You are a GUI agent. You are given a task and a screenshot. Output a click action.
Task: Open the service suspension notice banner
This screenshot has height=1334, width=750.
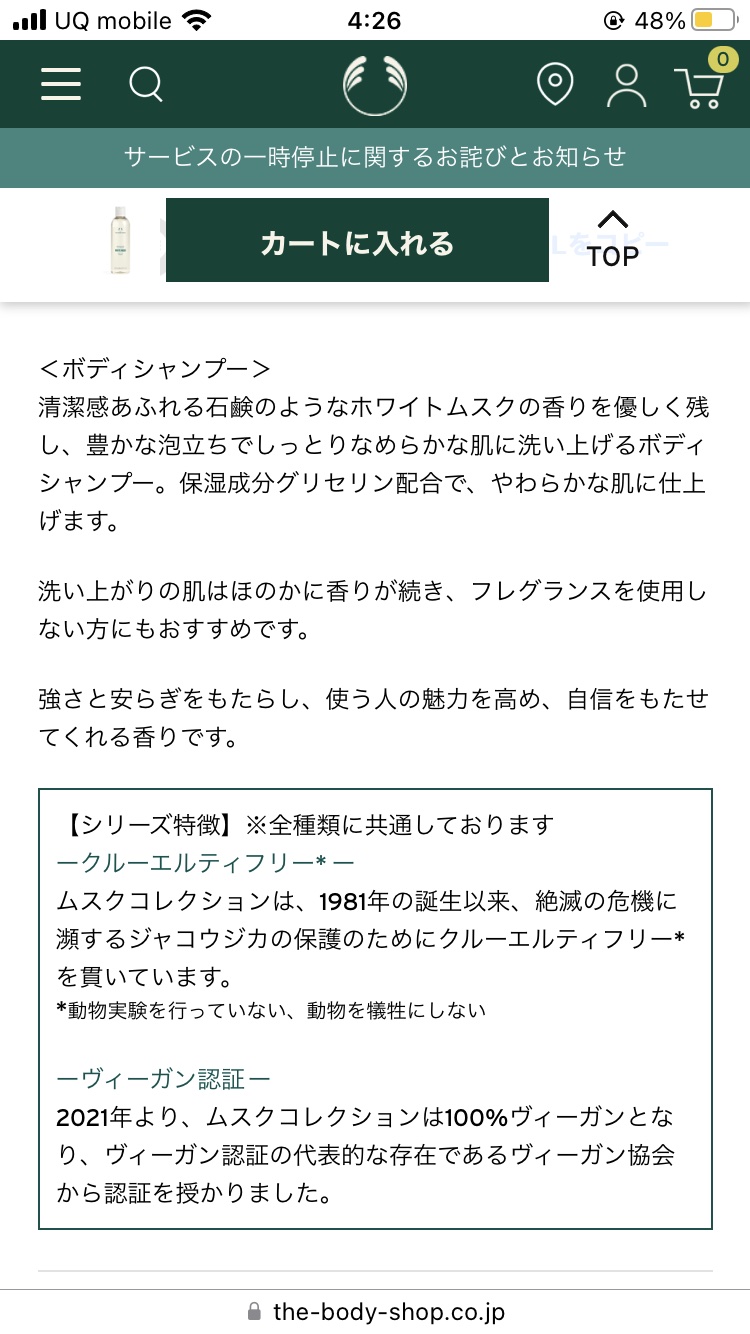375,157
